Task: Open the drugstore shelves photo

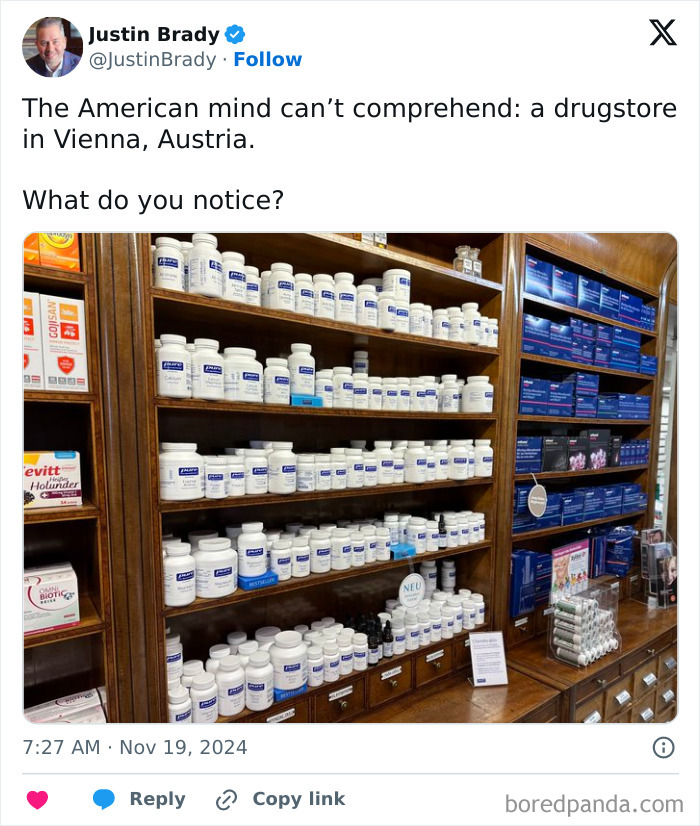Action: tap(350, 478)
